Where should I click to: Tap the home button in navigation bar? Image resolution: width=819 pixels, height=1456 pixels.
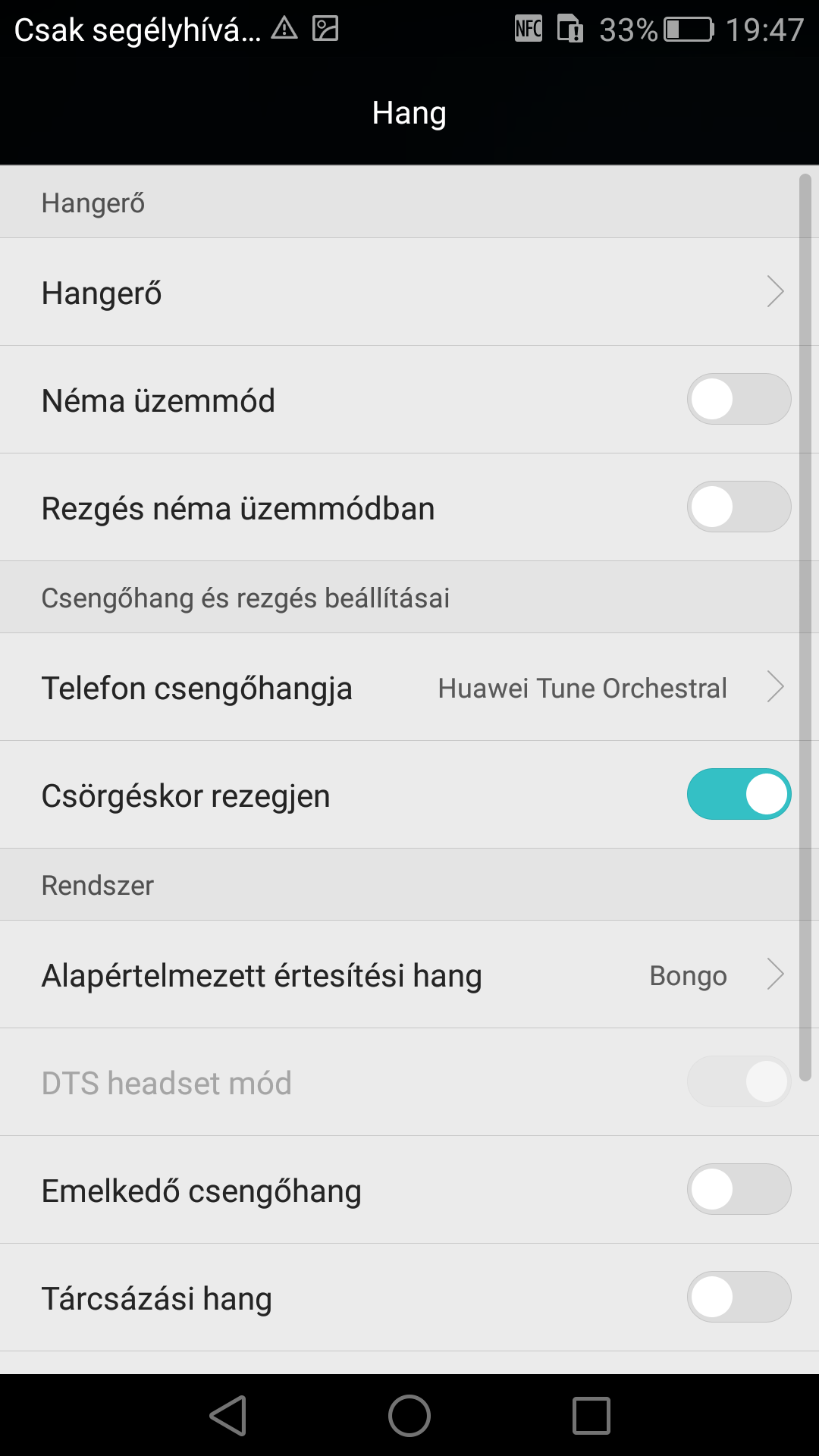coord(409,1416)
